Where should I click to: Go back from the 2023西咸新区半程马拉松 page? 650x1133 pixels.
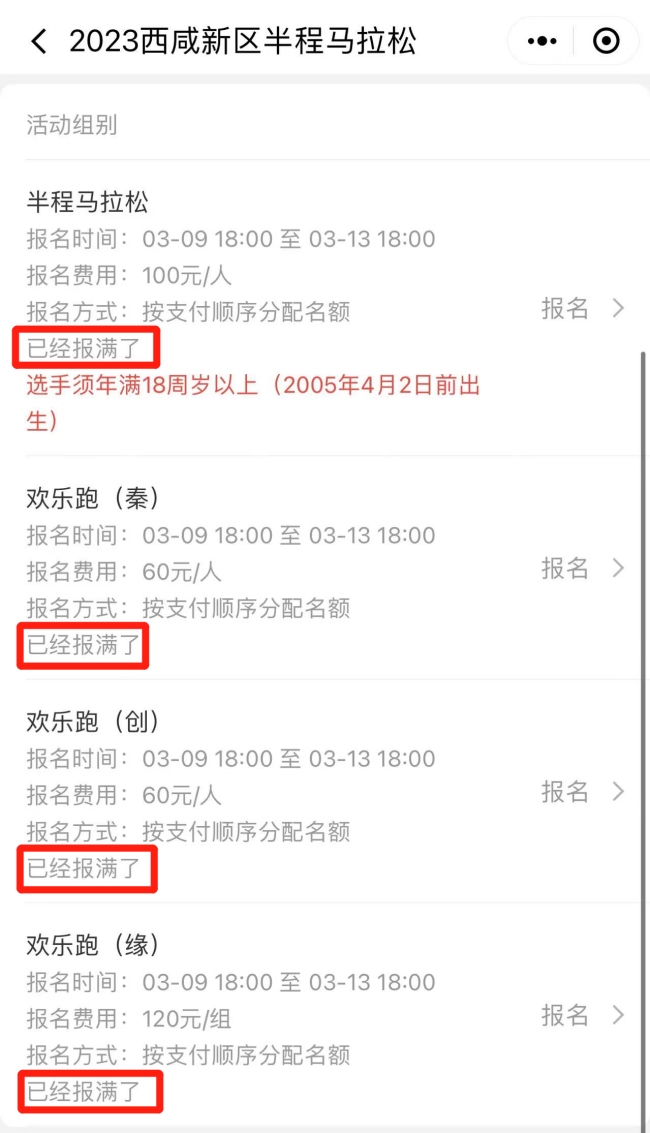pos(38,42)
